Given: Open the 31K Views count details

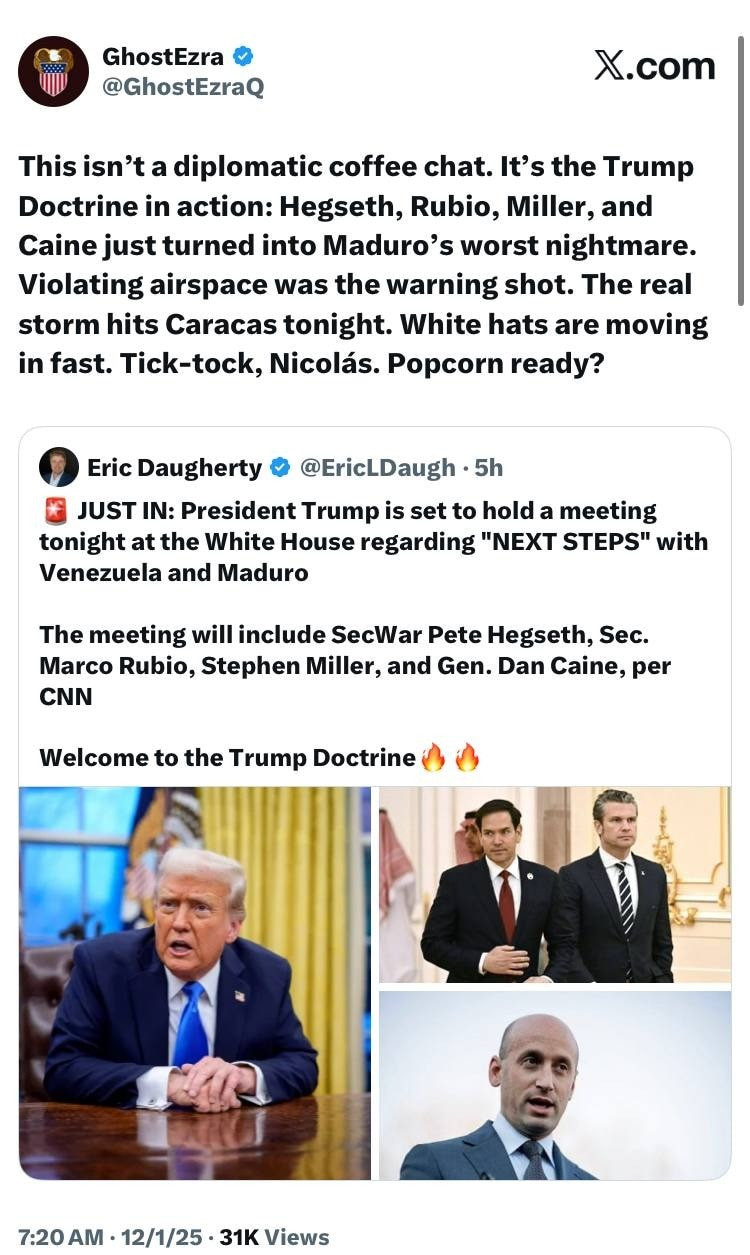Looking at the screenshot, I should point(274,1237).
